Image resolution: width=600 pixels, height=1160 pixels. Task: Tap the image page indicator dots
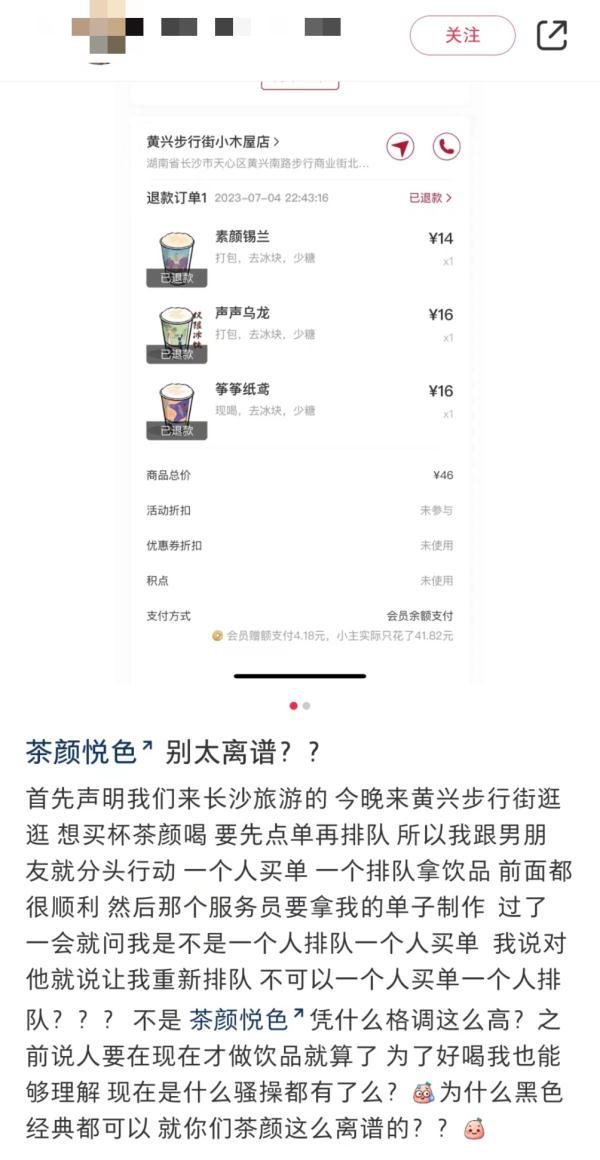tap(300, 706)
